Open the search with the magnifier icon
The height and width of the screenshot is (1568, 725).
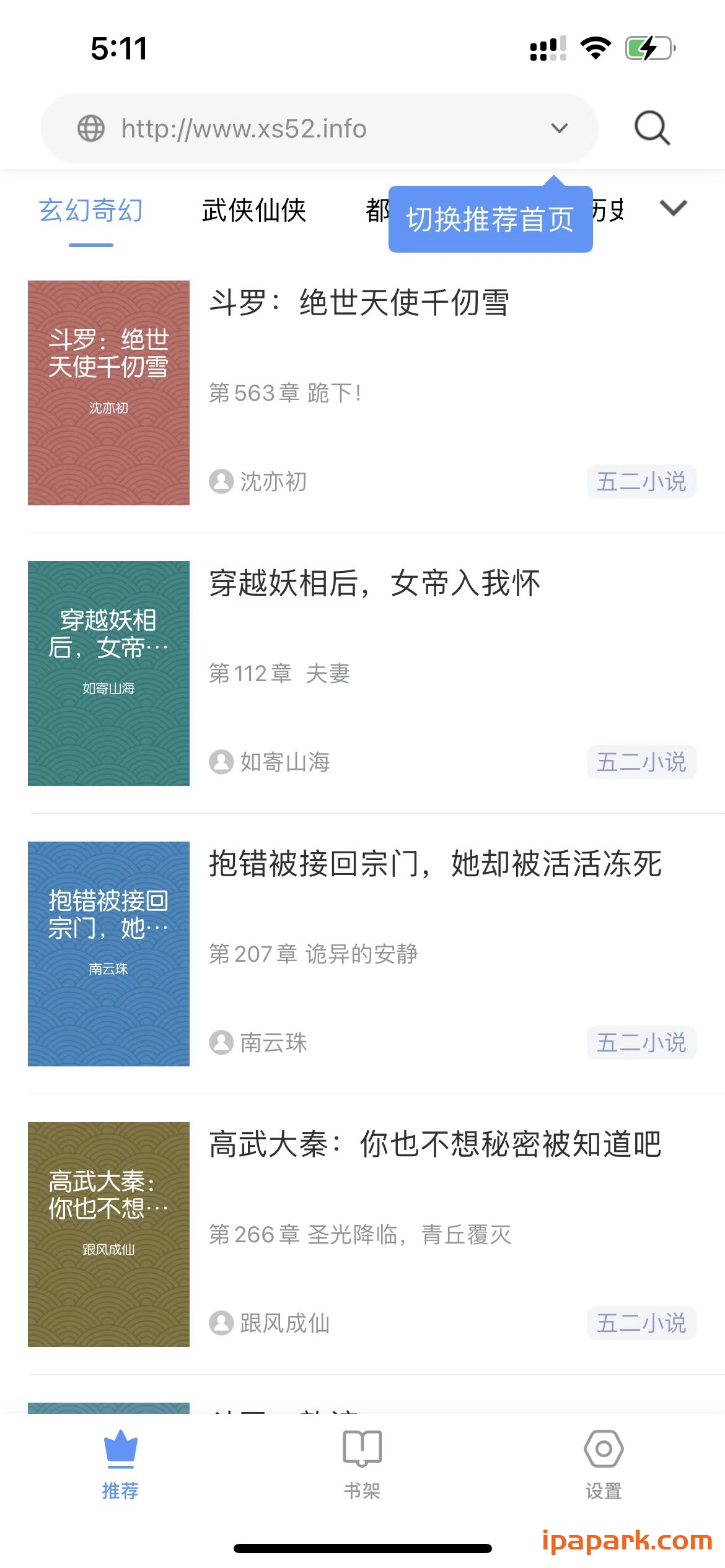[651, 128]
